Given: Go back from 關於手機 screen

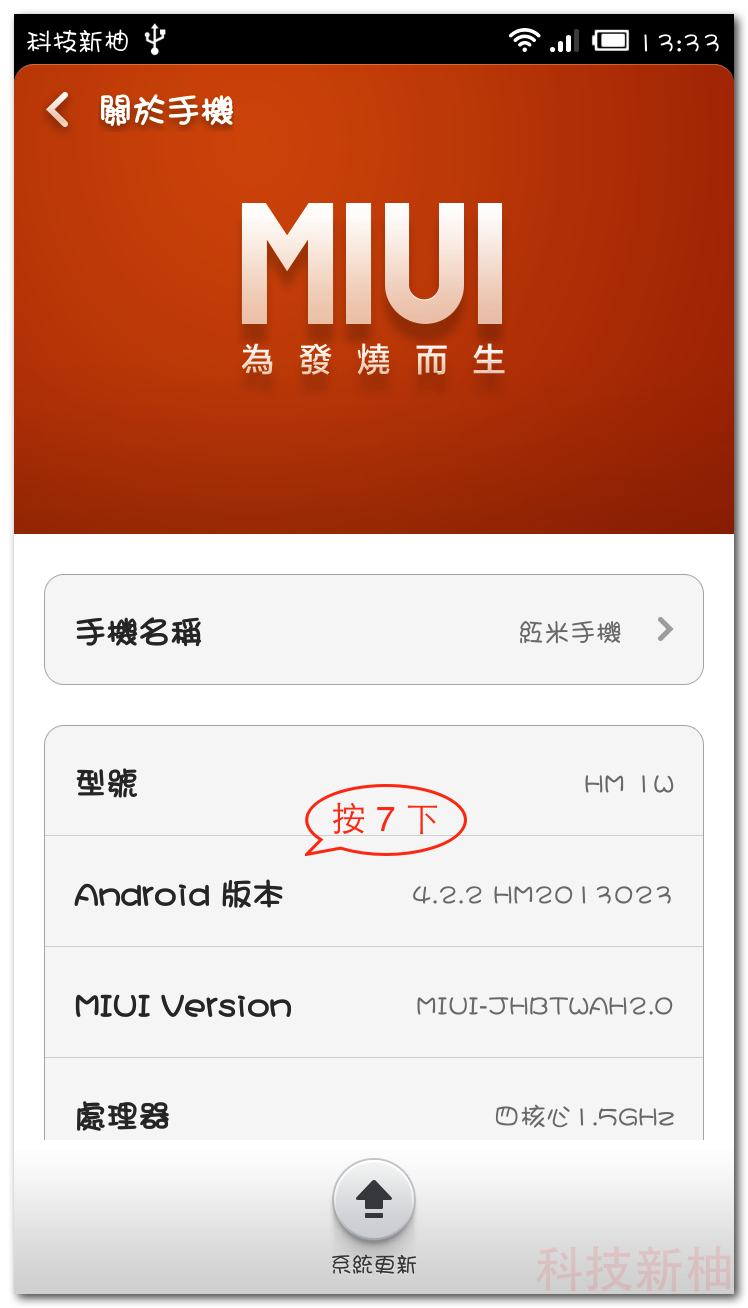Looking at the screenshot, I should [58, 110].
